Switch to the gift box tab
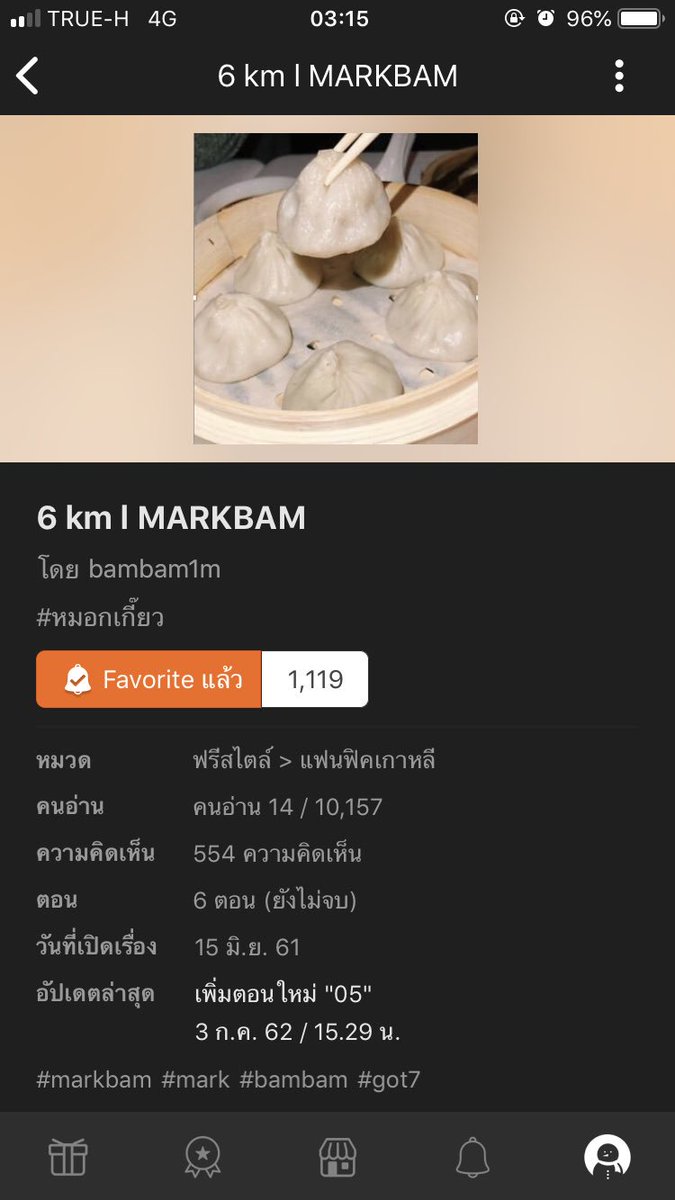Image resolution: width=675 pixels, height=1200 pixels. point(68,1157)
